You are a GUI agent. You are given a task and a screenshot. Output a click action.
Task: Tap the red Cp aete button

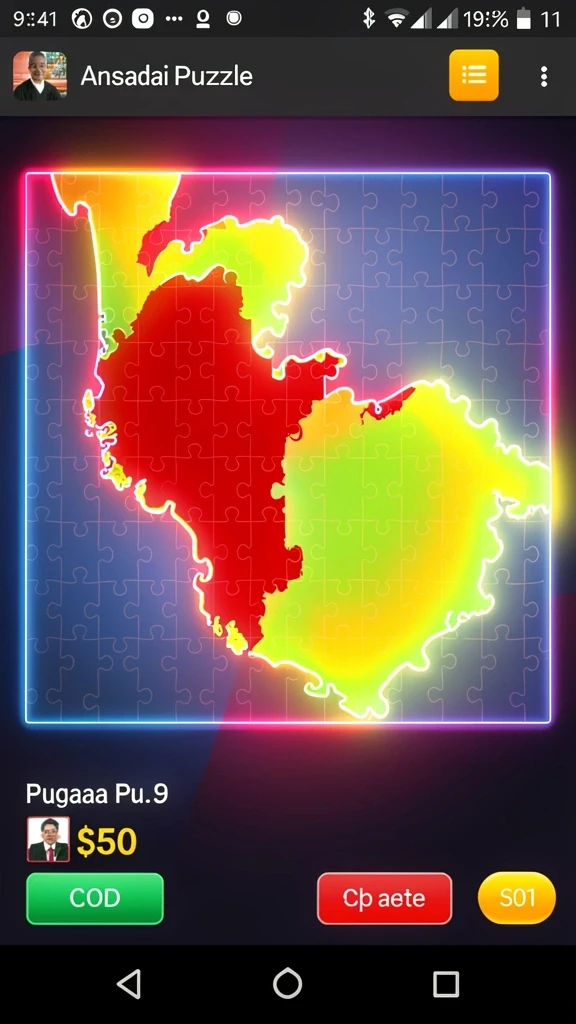click(385, 898)
